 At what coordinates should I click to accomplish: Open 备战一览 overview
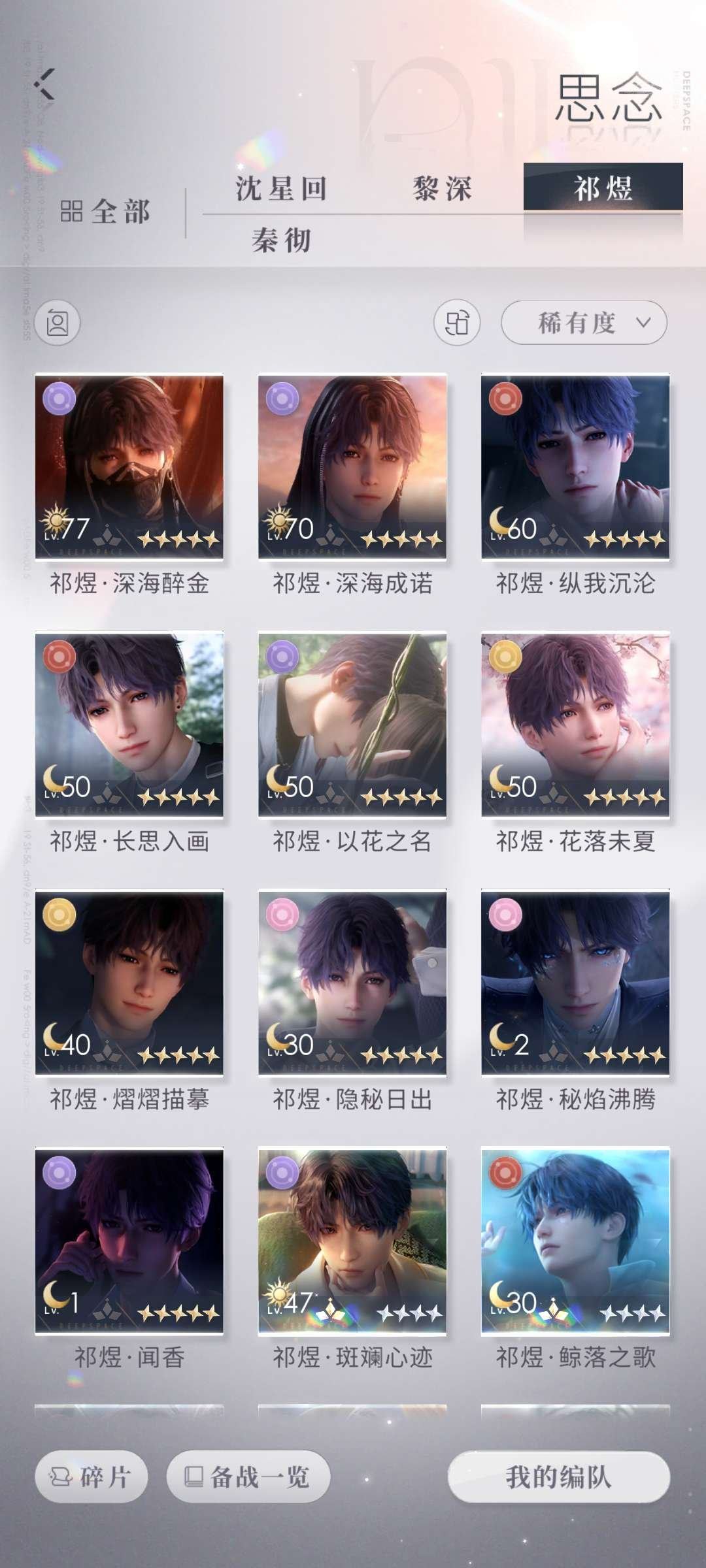pos(248,1477)
